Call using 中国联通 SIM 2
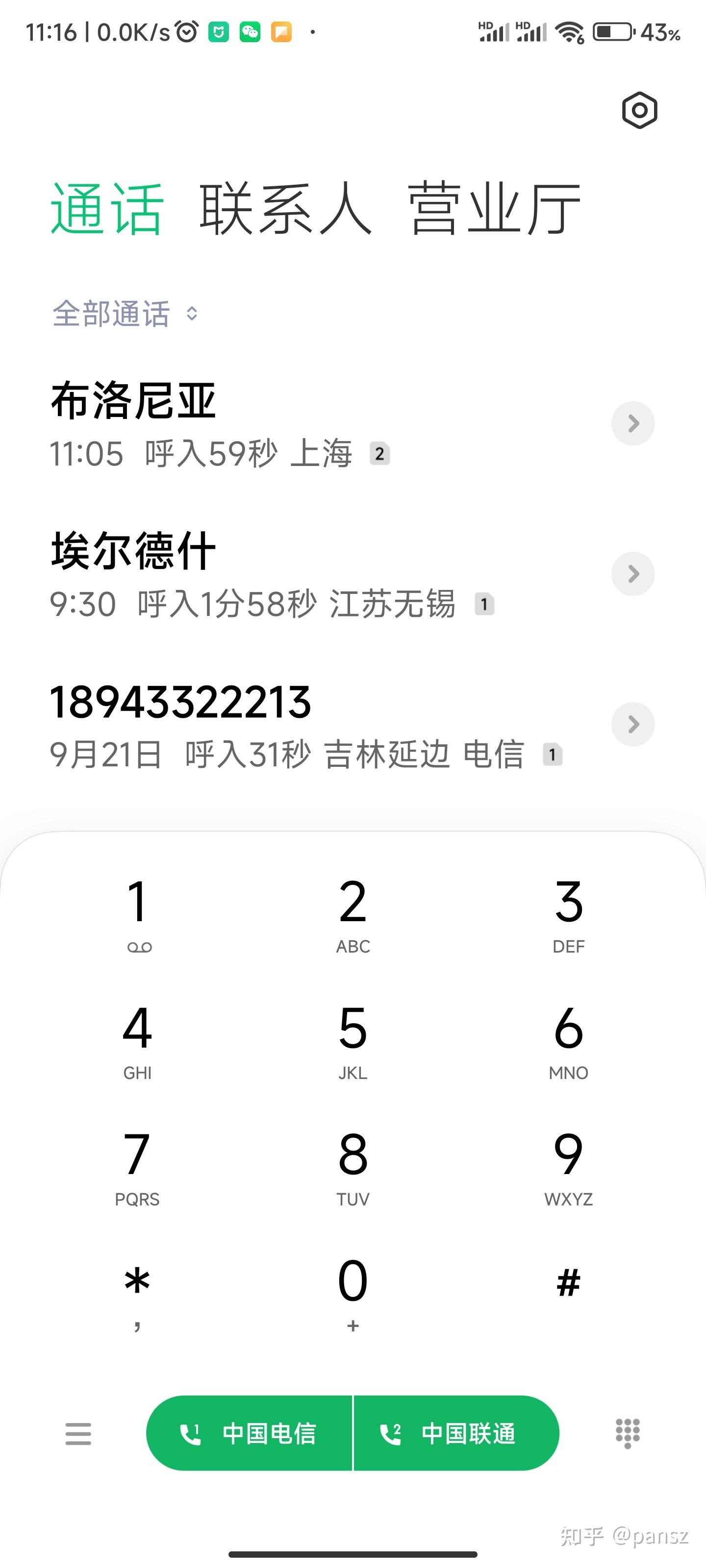 455,1433
